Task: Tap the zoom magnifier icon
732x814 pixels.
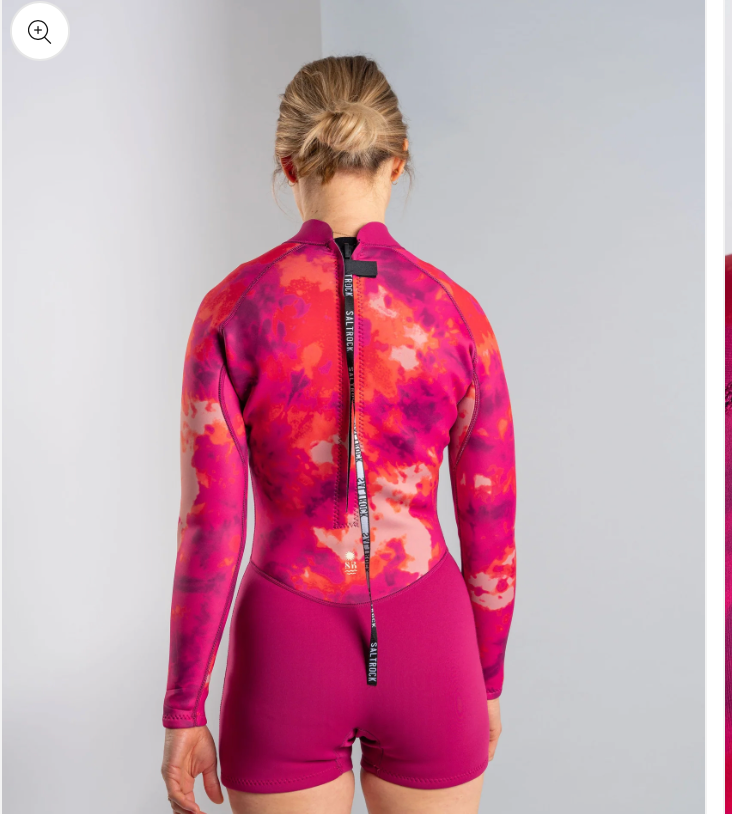Action: tap(40, 32)
